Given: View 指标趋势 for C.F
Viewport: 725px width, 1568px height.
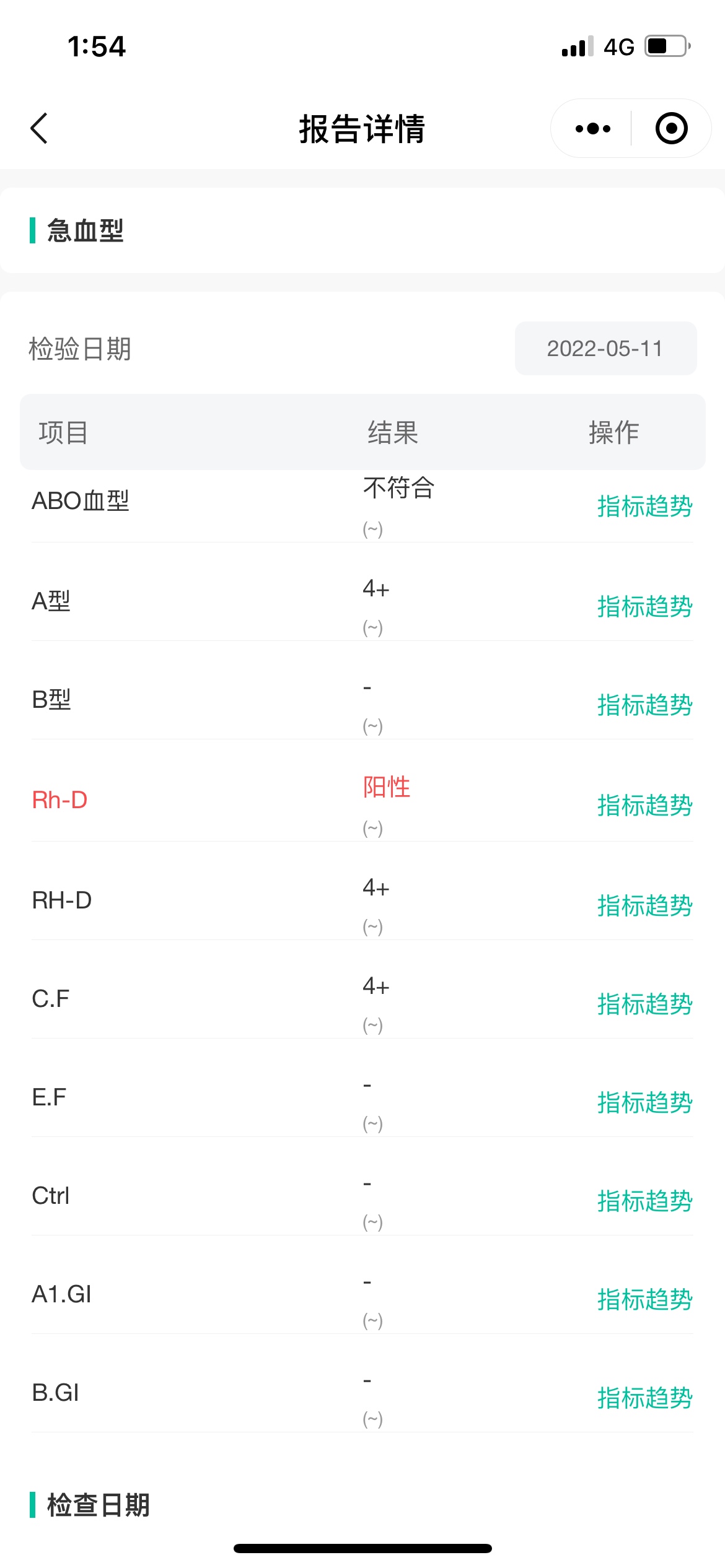Looking at the screenshot, I should coord(644,1004).
